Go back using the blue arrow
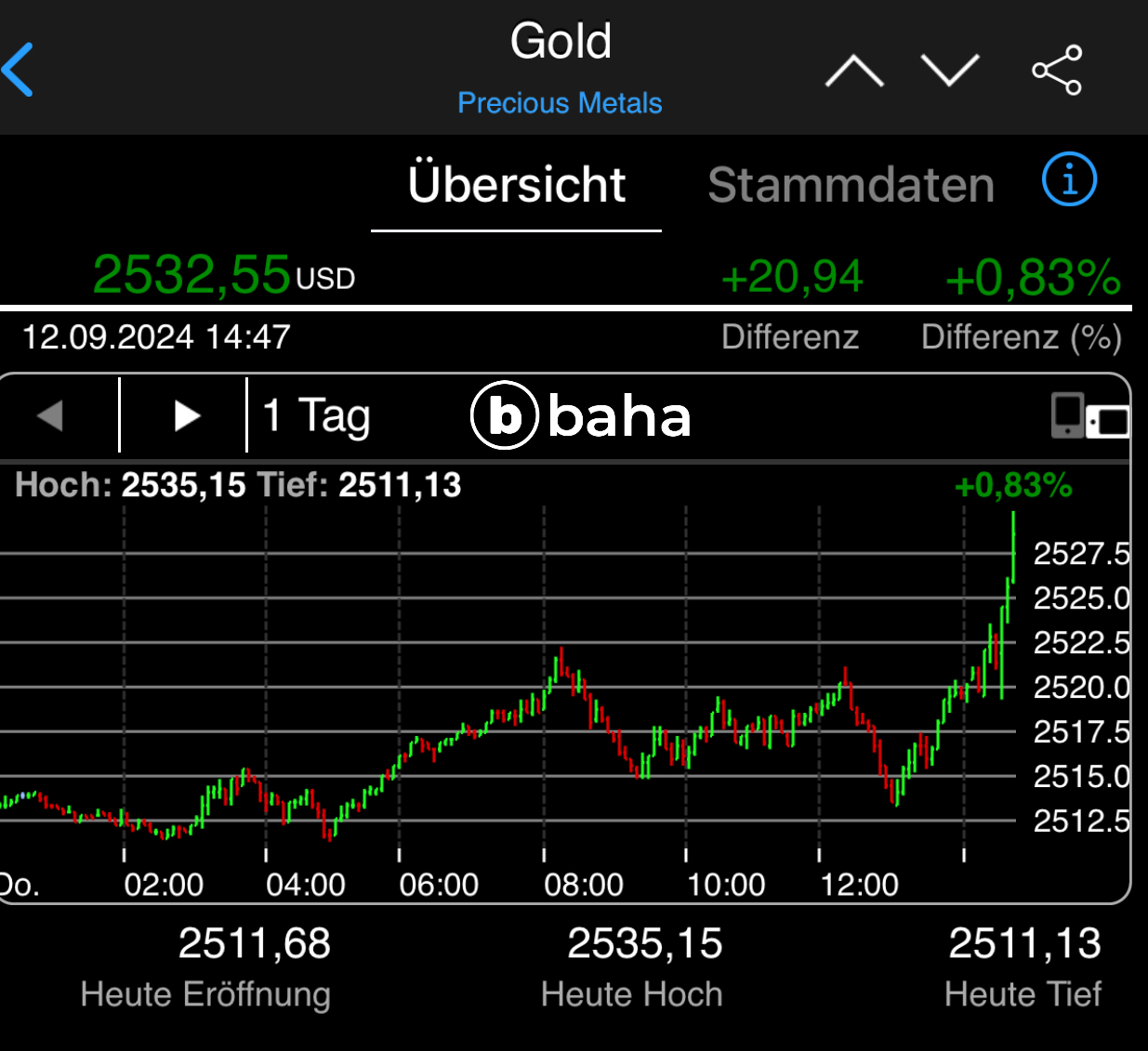Image resolution: width=1148 pixels, height=1051 pixels. 19,70
